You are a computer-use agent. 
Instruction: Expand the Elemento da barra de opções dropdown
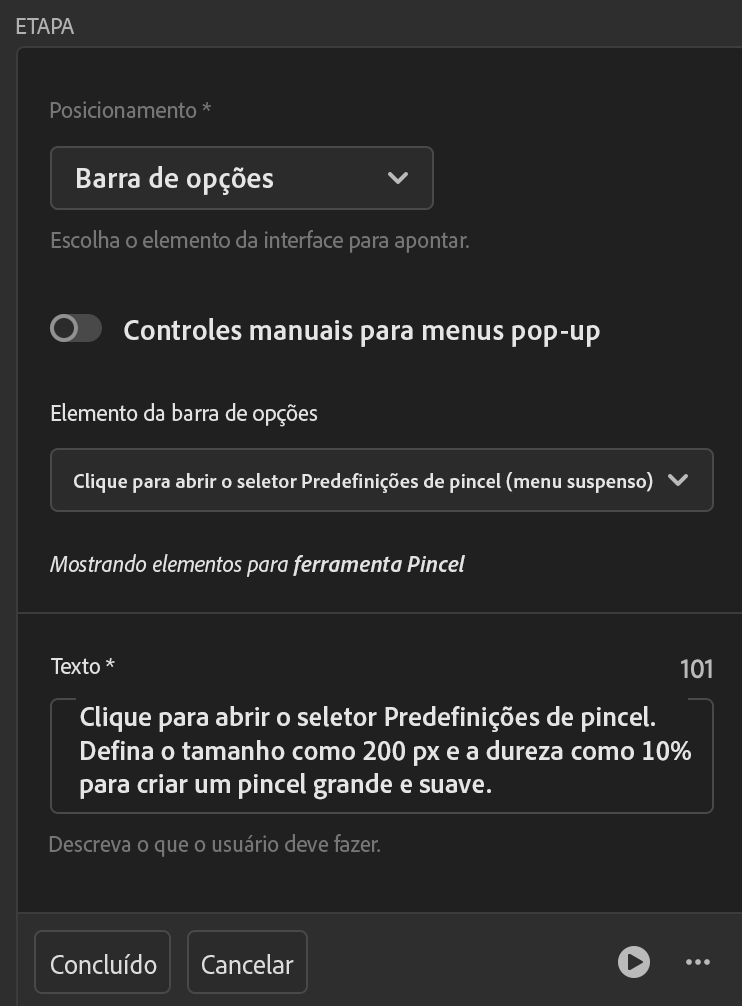coord(381,481)
